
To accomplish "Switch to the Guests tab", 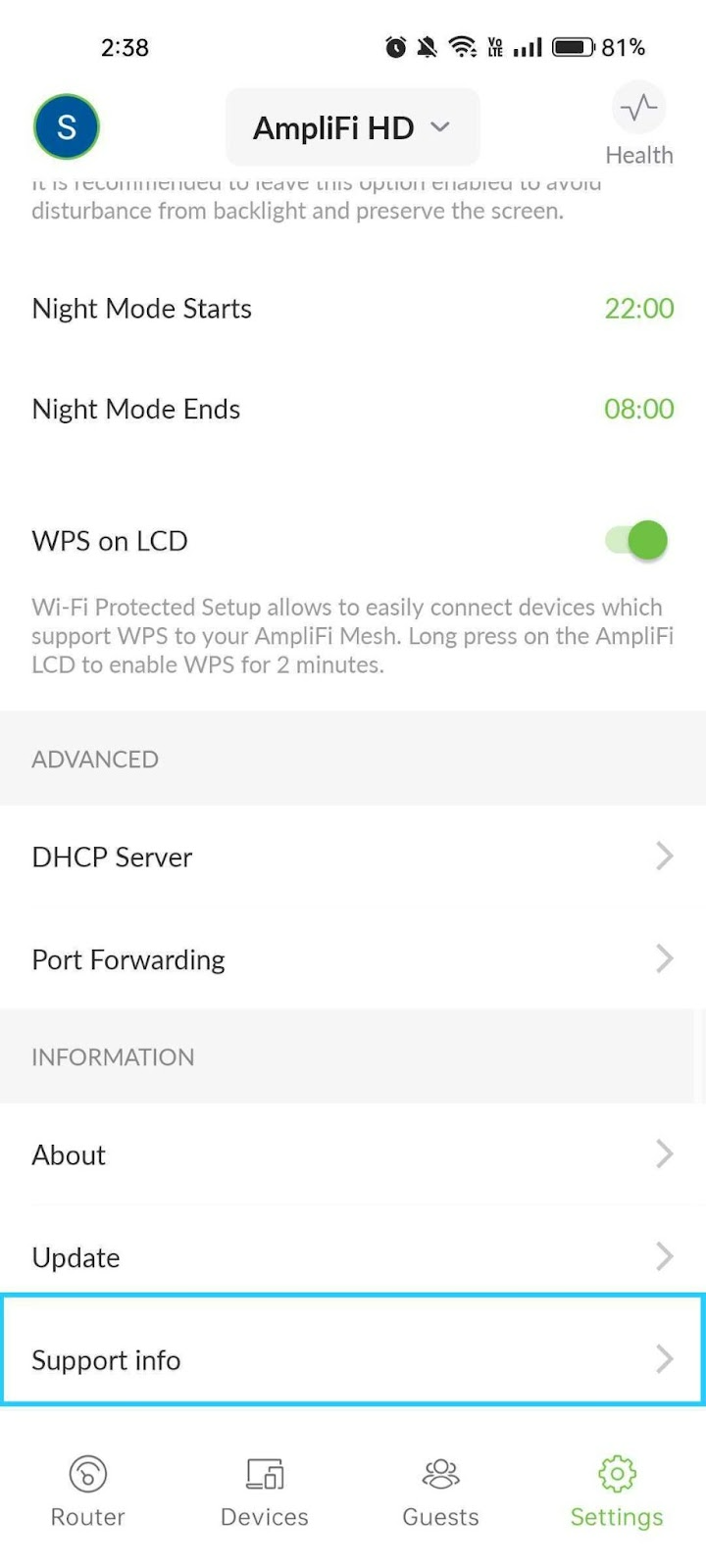I will [x=441, y=1492].
